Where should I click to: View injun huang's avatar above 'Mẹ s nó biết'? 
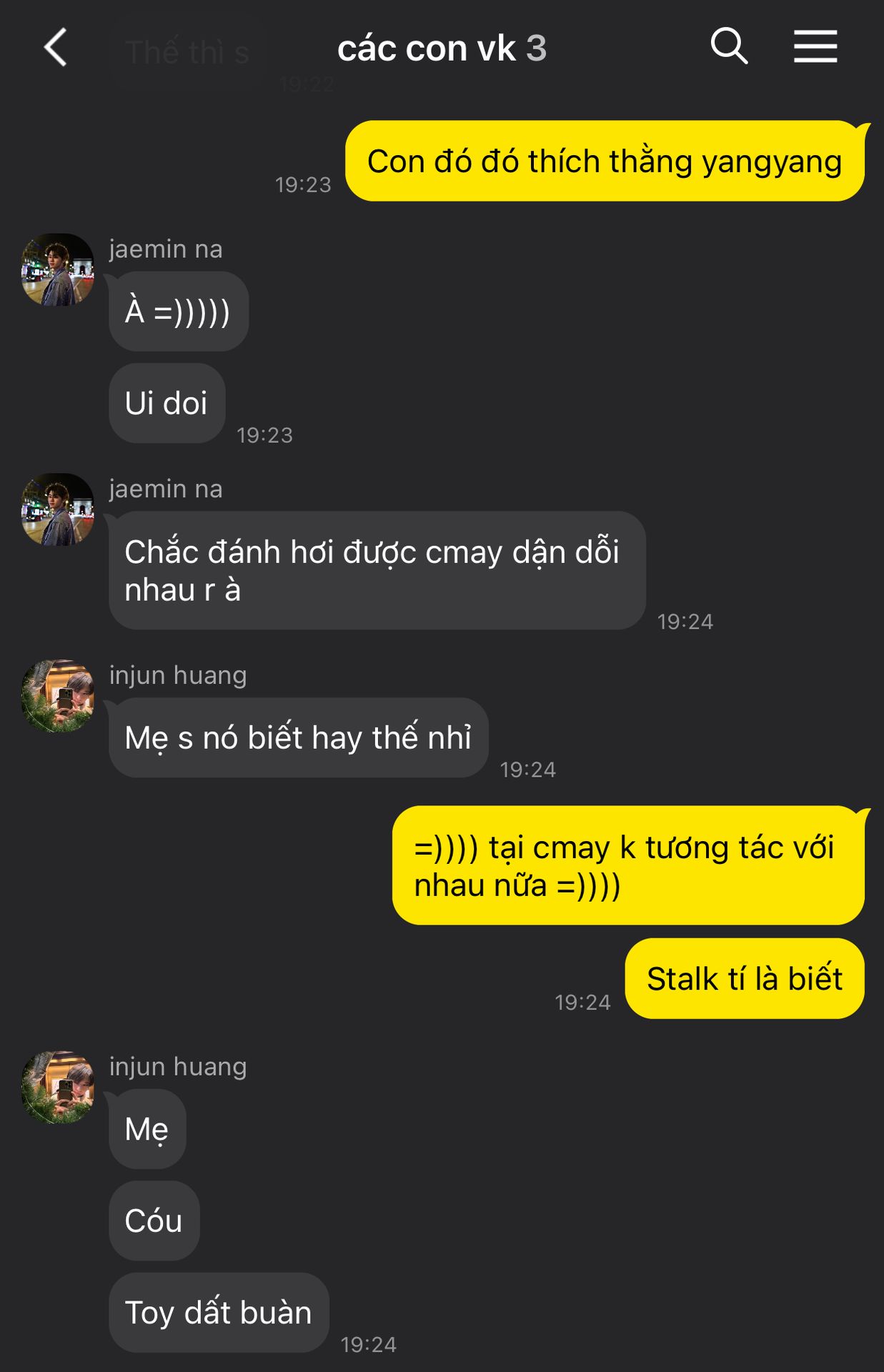pos(58,696)
